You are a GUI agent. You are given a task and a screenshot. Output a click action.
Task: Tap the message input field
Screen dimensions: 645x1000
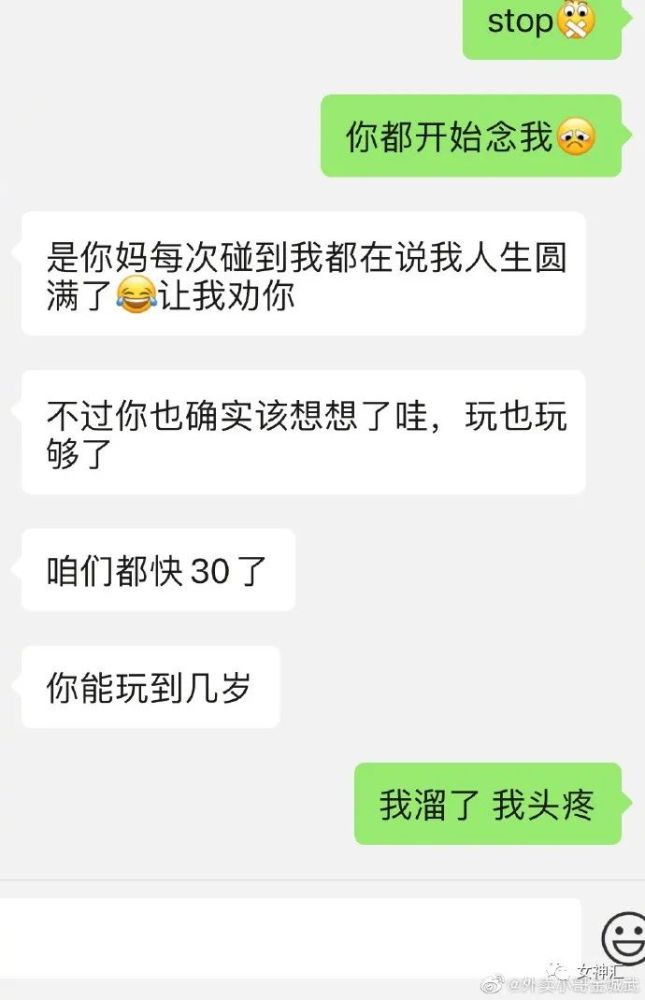point(290,937)
